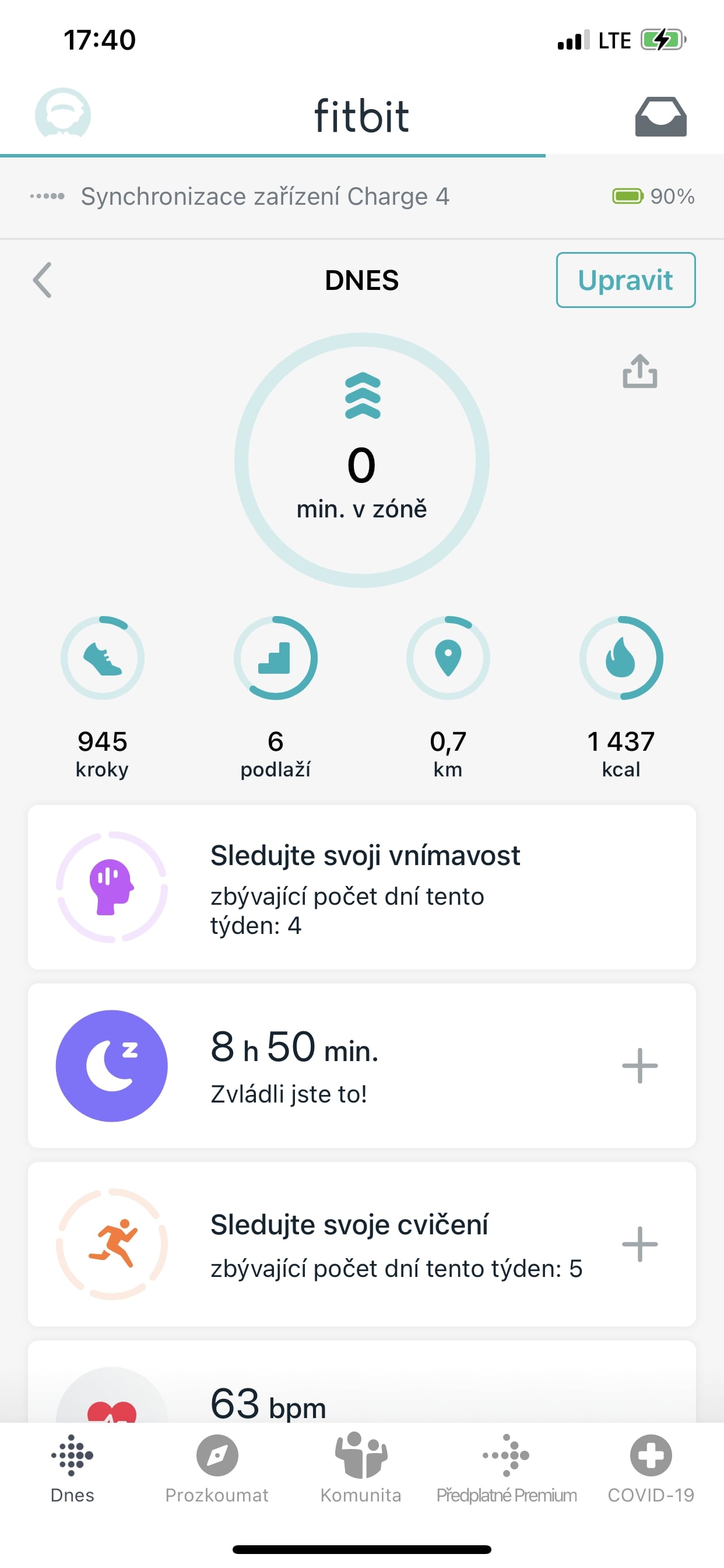Add an exercise with plus icon
Viewport: 724px width, 1568px height.
[639, 1244]
